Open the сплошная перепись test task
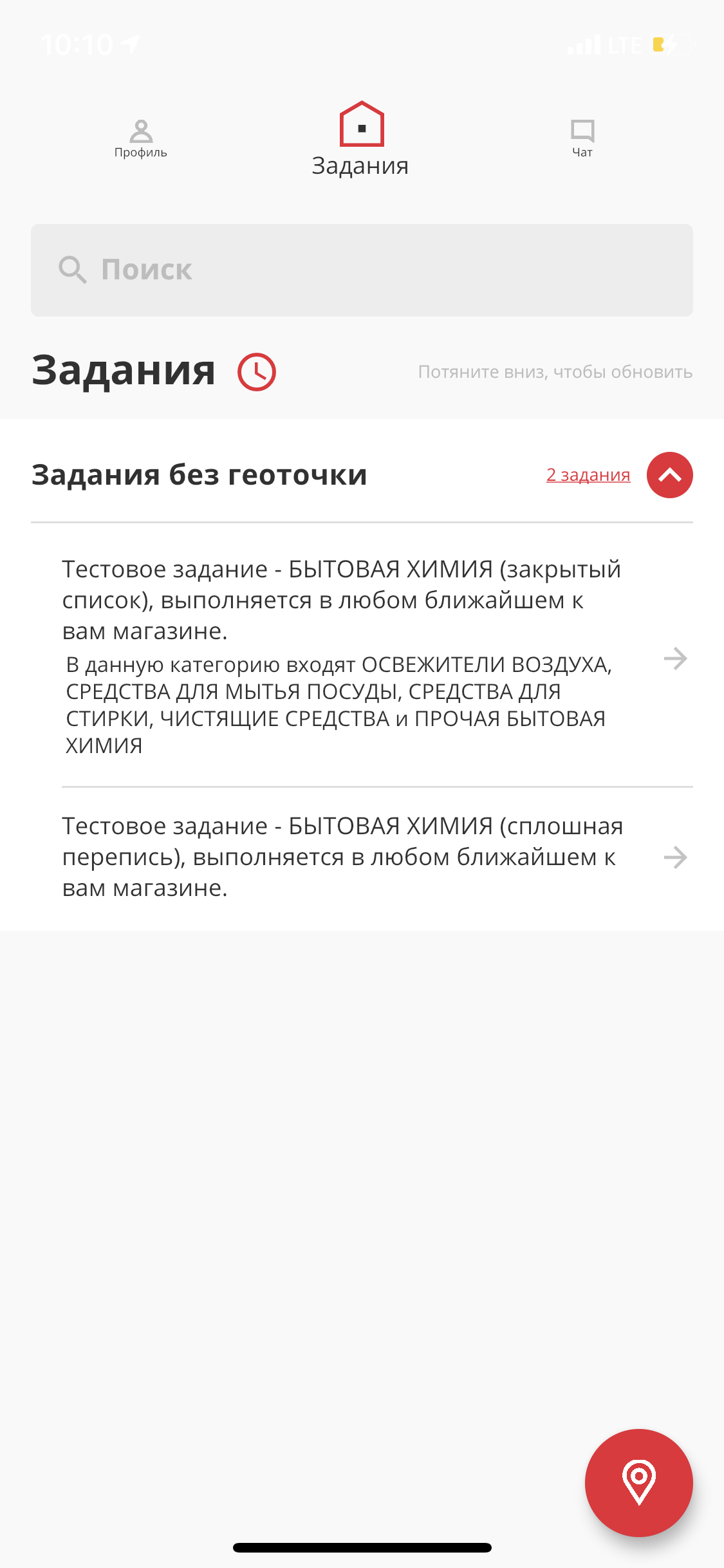Screen dimensions: 724x1568 click(x=377, y=857)
